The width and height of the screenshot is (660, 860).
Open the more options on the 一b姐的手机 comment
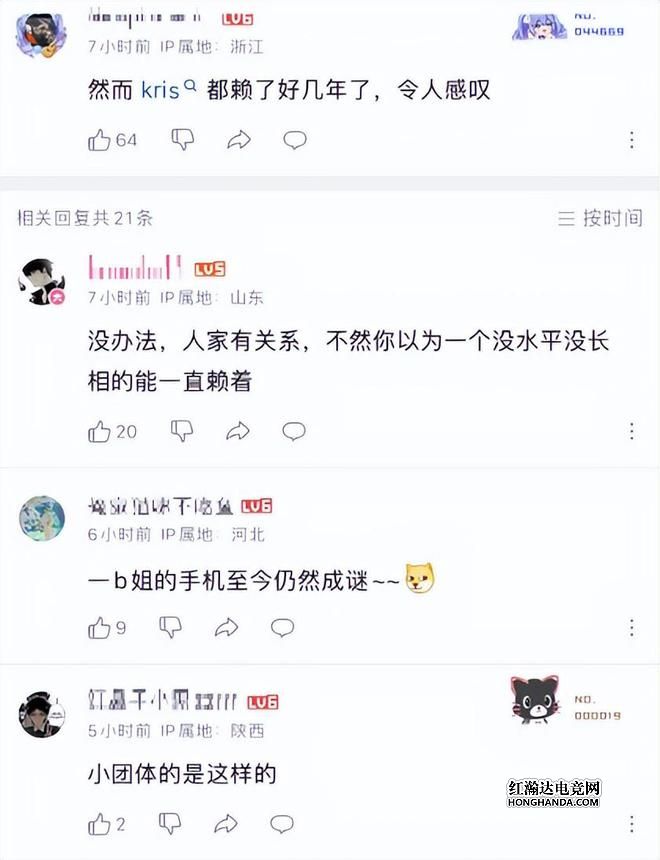tap(631, 628)
